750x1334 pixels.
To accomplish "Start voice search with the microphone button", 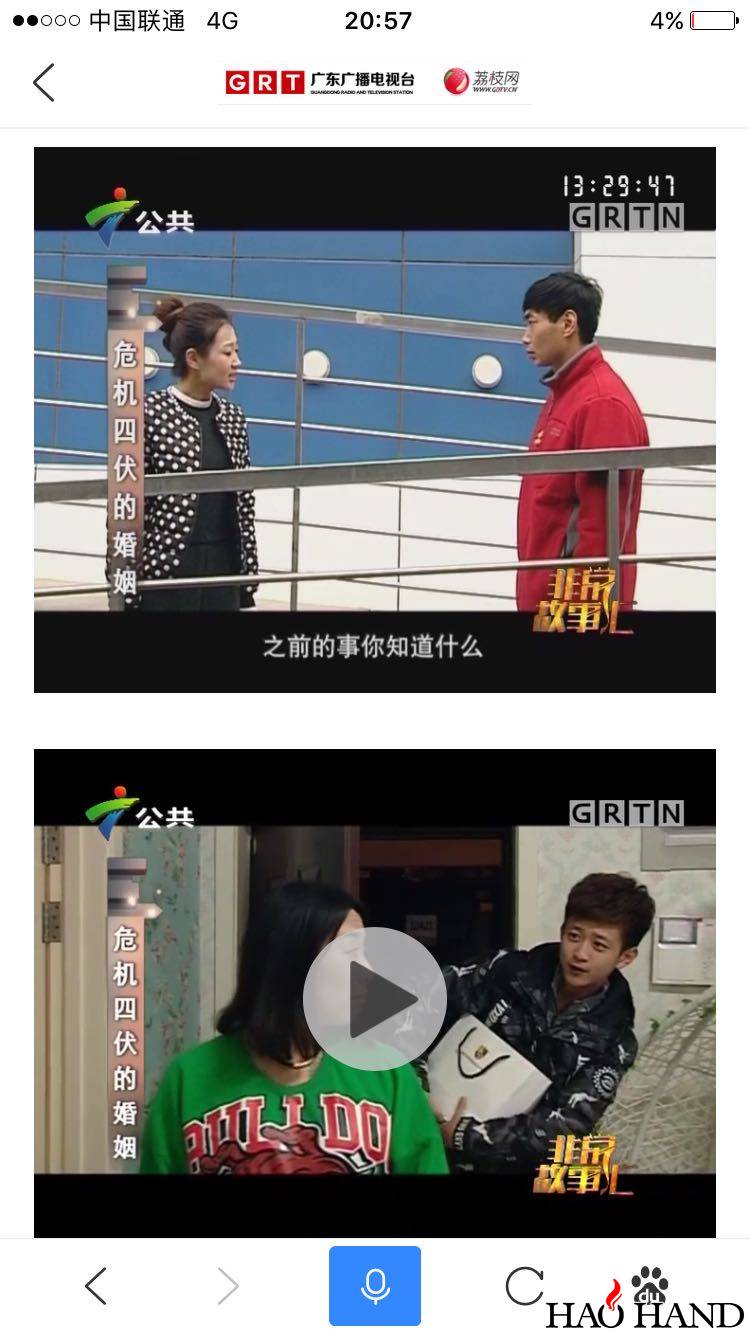I will pos(375,1286).
